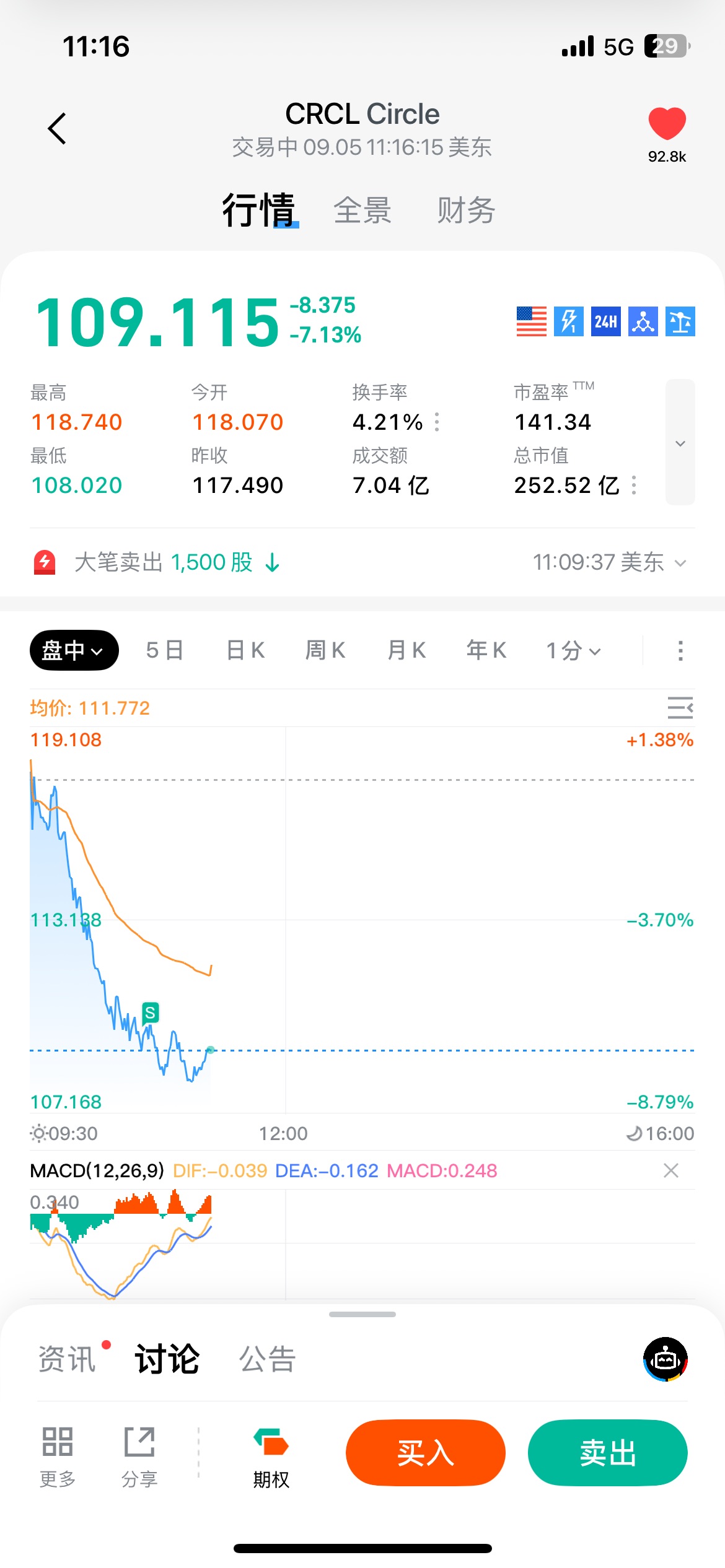
Task: Open the 盘中 session dropdown
Action: (x=74, y=650)
